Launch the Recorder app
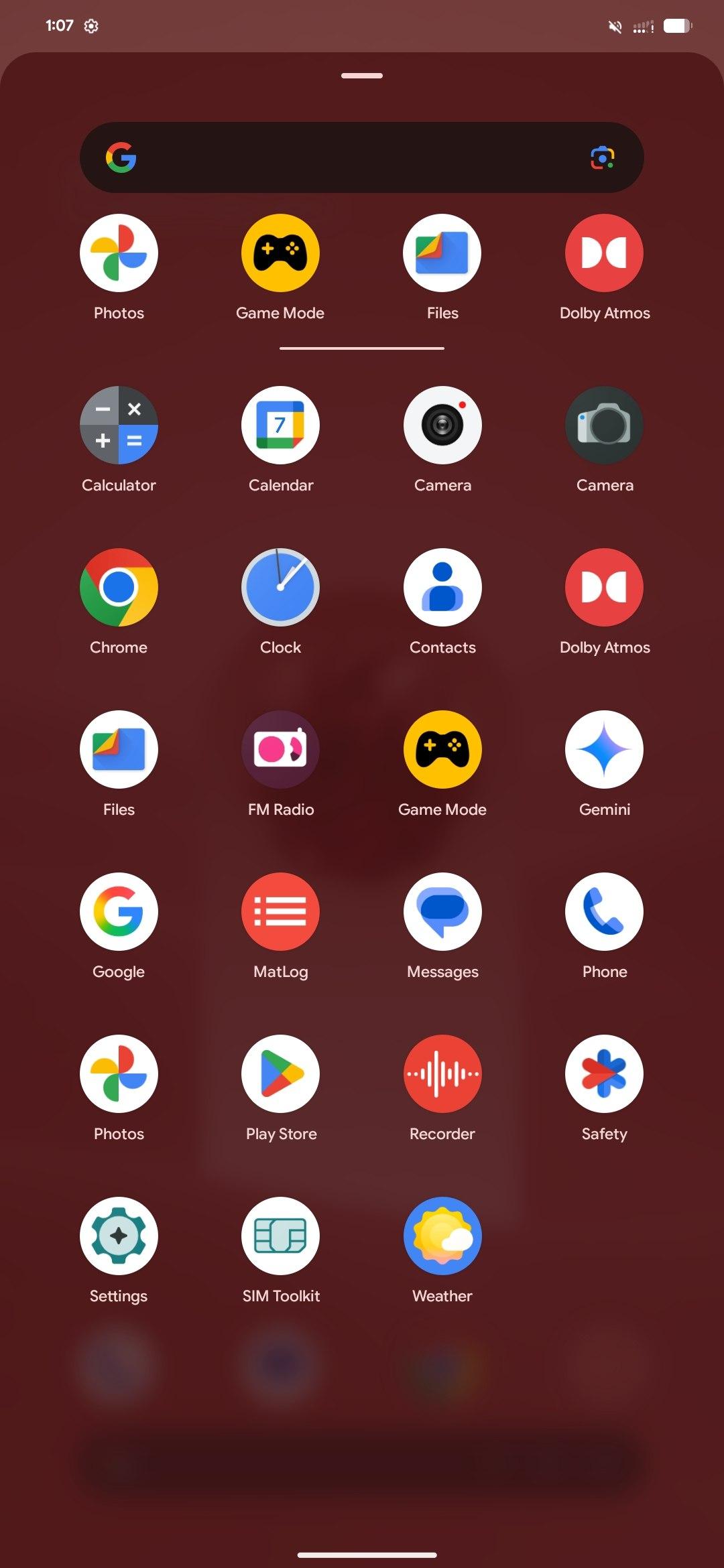This screenshot has width=724, height=1568. pos(442,1073)
